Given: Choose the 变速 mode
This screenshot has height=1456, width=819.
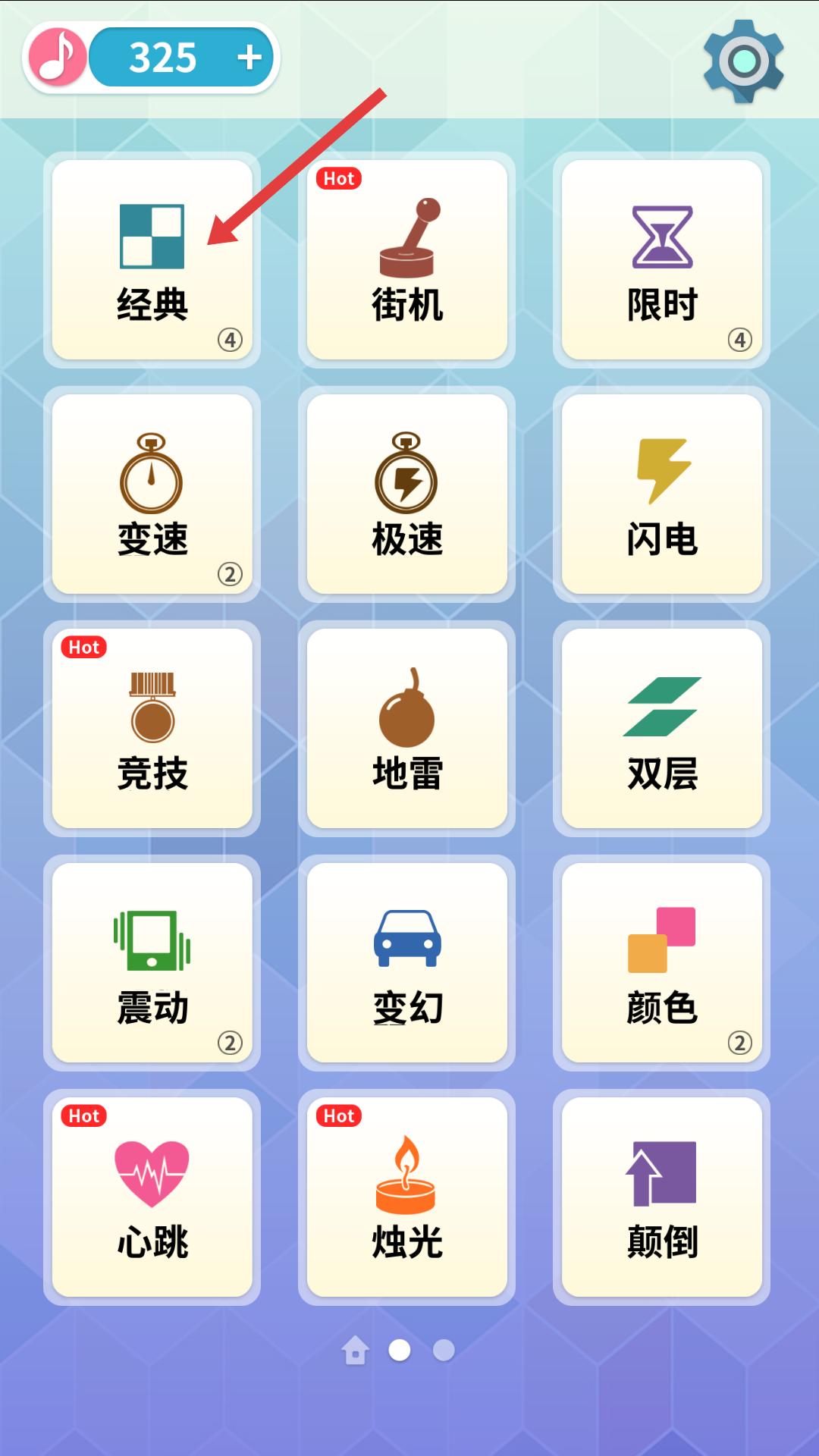Looking at the screenshot, I should tap(152, 494).
